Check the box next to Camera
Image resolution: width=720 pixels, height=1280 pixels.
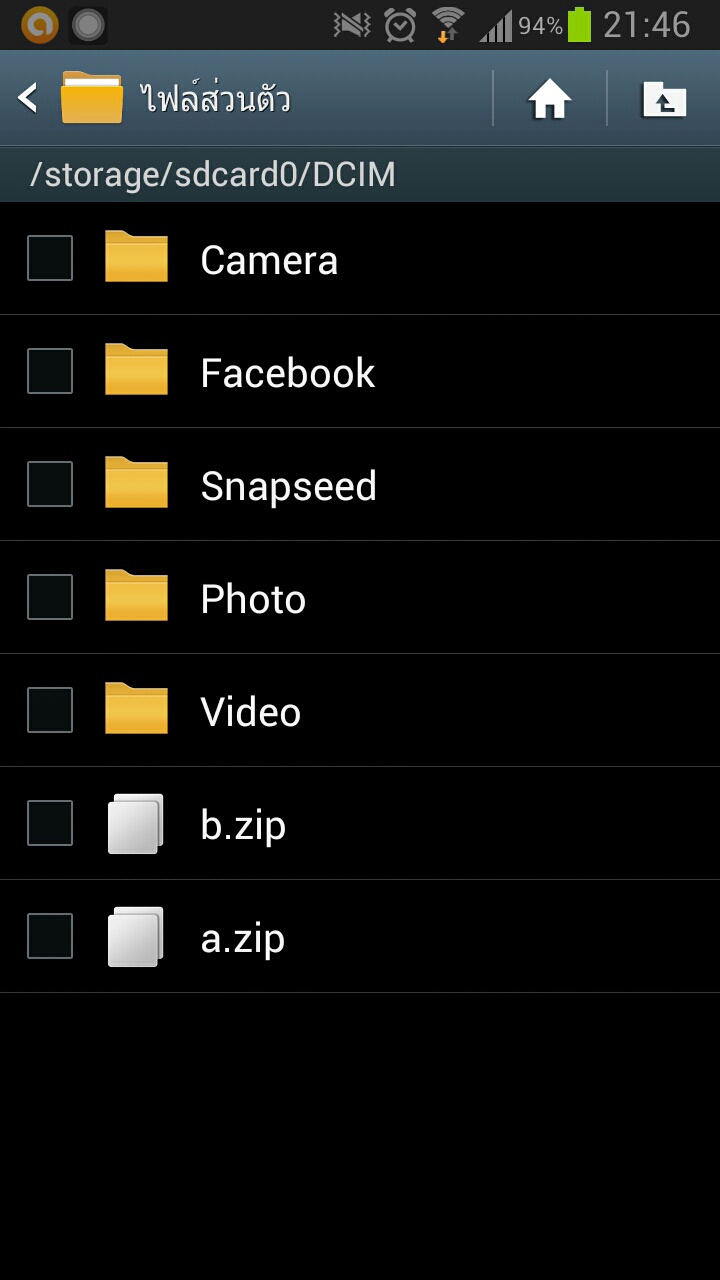click(50, 258)
